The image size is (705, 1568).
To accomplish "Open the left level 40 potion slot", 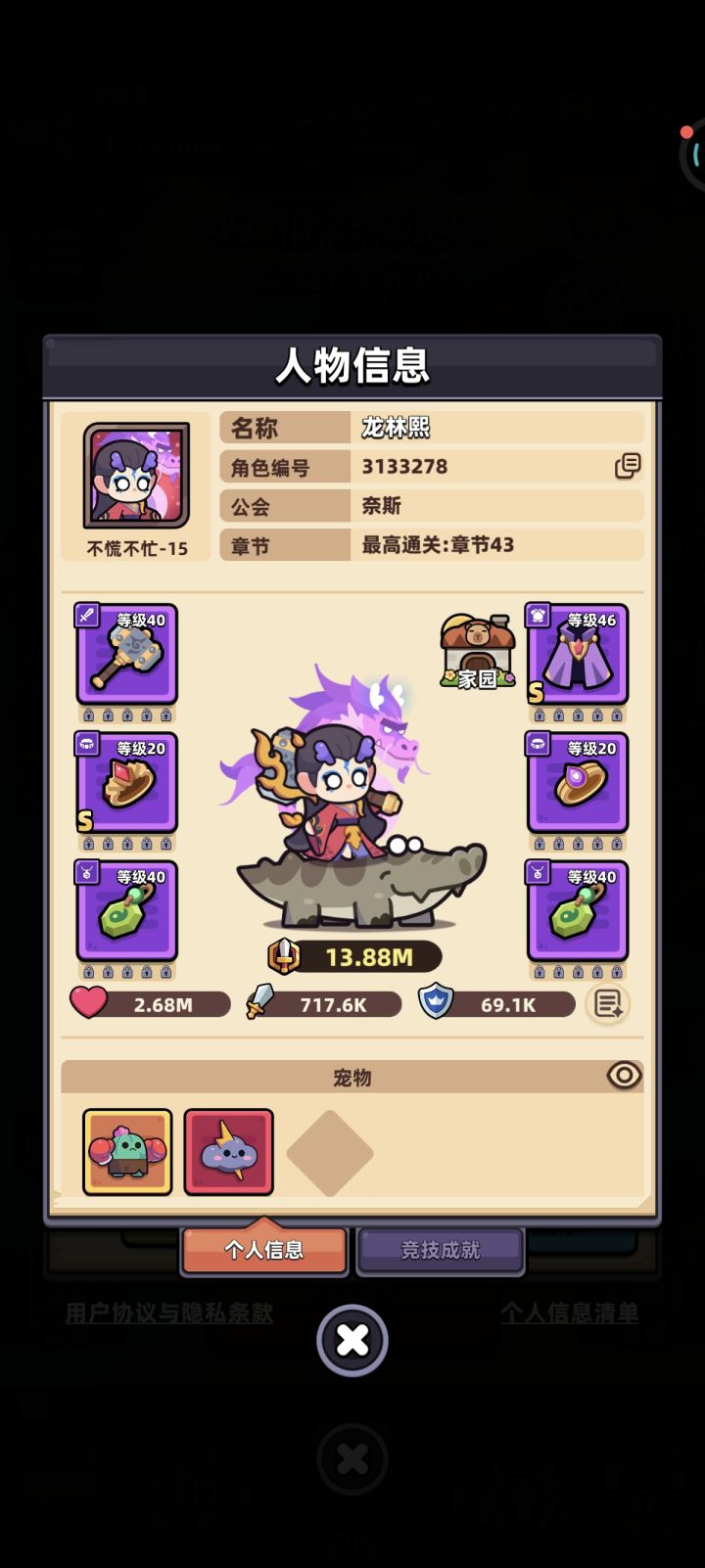I will tap(125, 910).
